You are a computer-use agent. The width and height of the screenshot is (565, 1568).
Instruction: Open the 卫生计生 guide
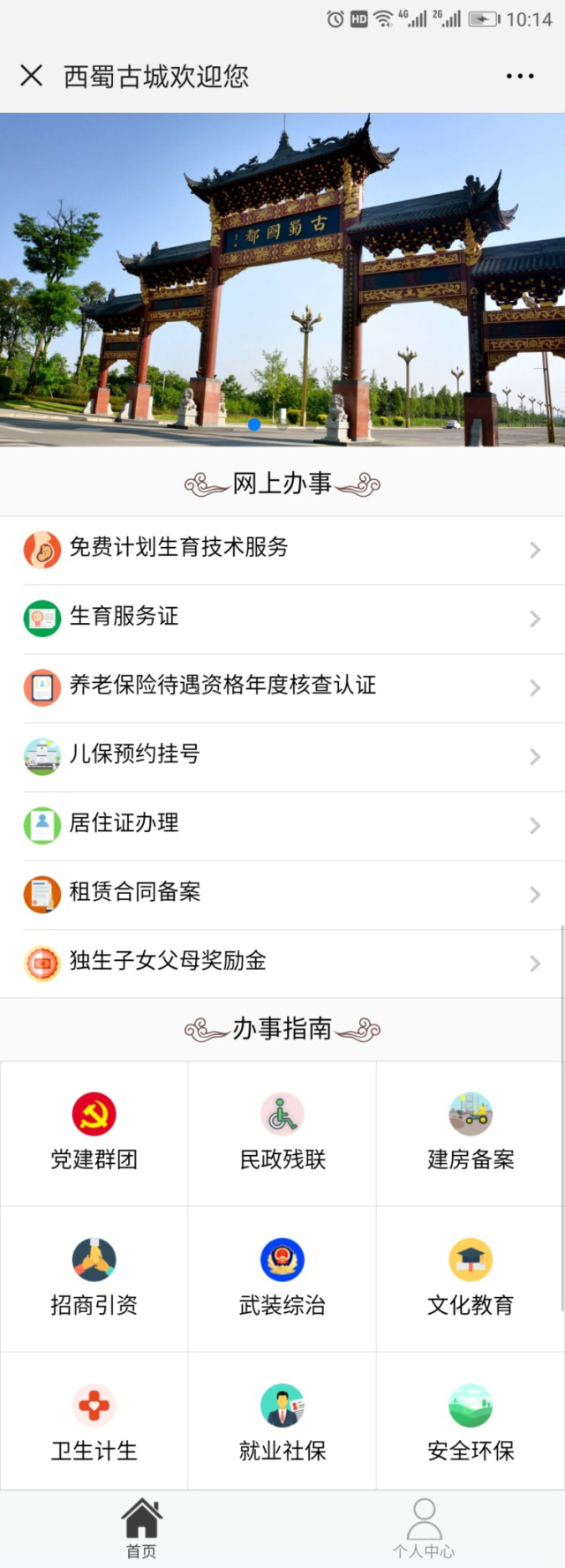[94, 1423]
